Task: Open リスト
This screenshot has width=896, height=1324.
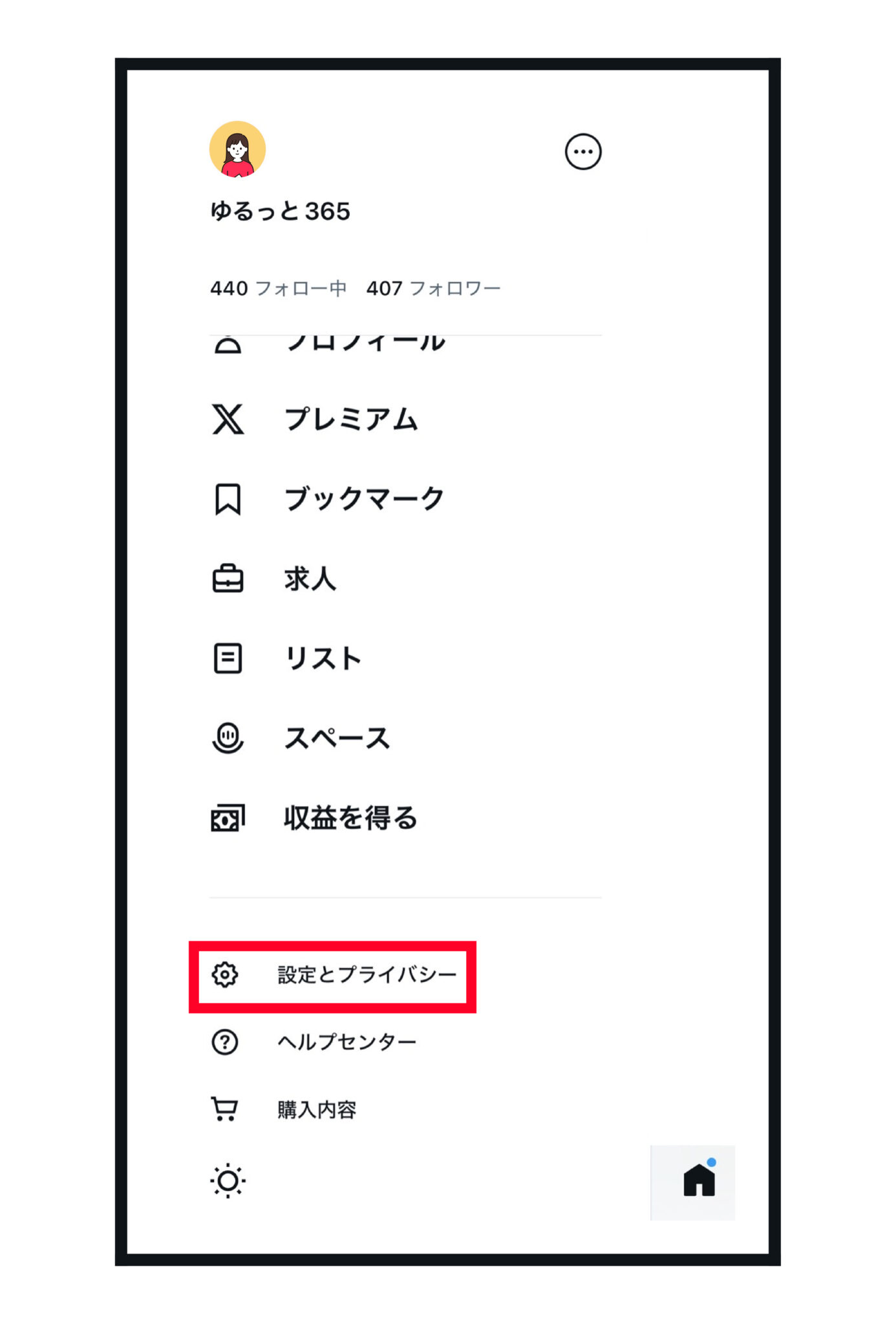Action: [x=323, y=659]
